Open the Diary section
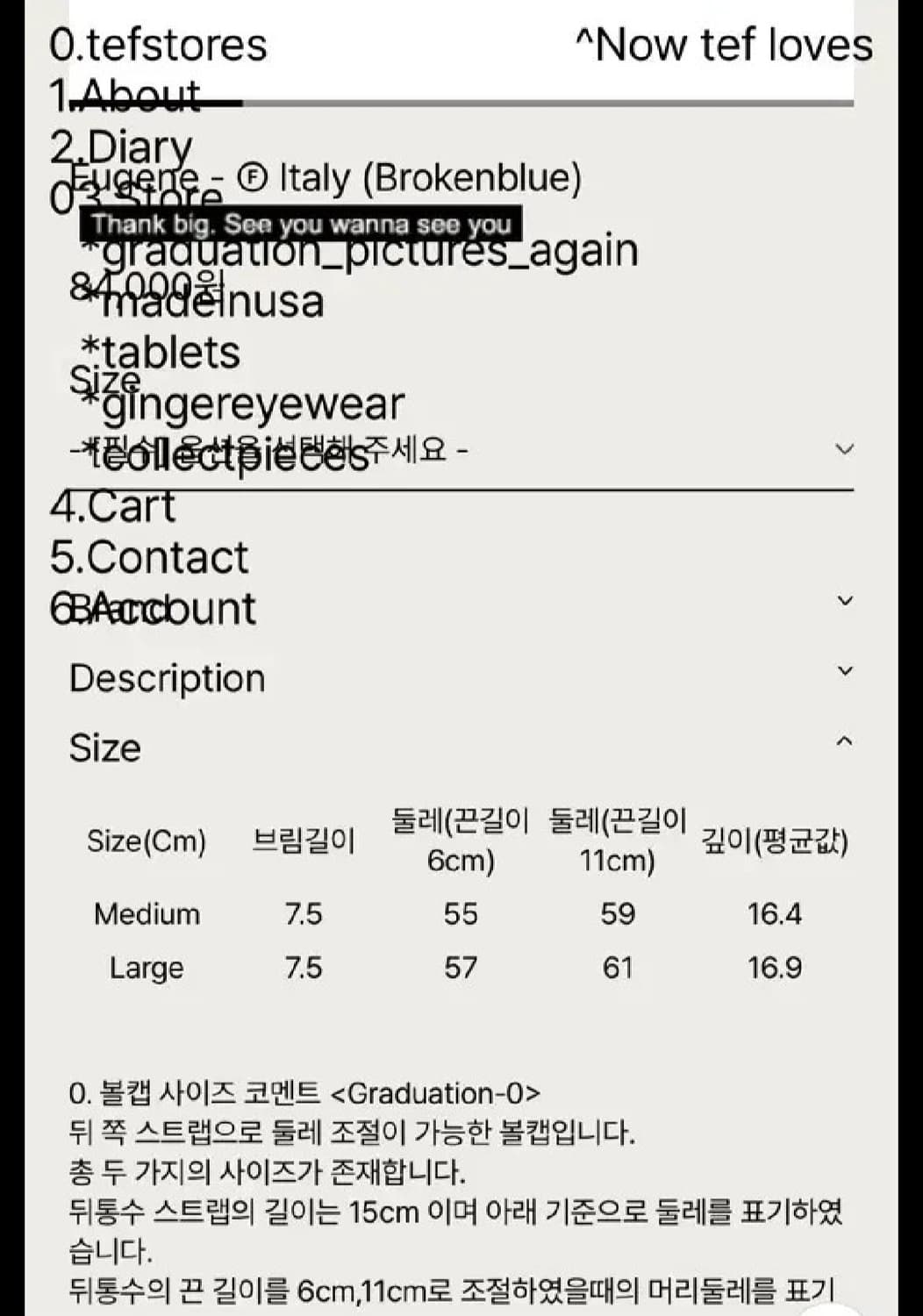This screenshot has height=1316, width=923. click(x=123, y=147)
